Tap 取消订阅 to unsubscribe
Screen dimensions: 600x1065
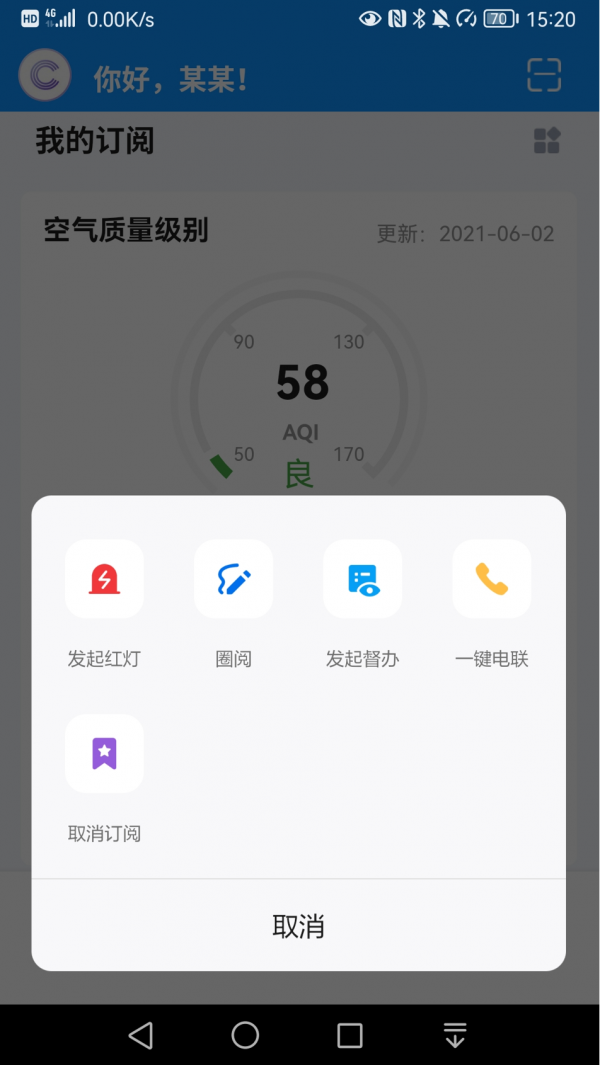tap(104, 754)
